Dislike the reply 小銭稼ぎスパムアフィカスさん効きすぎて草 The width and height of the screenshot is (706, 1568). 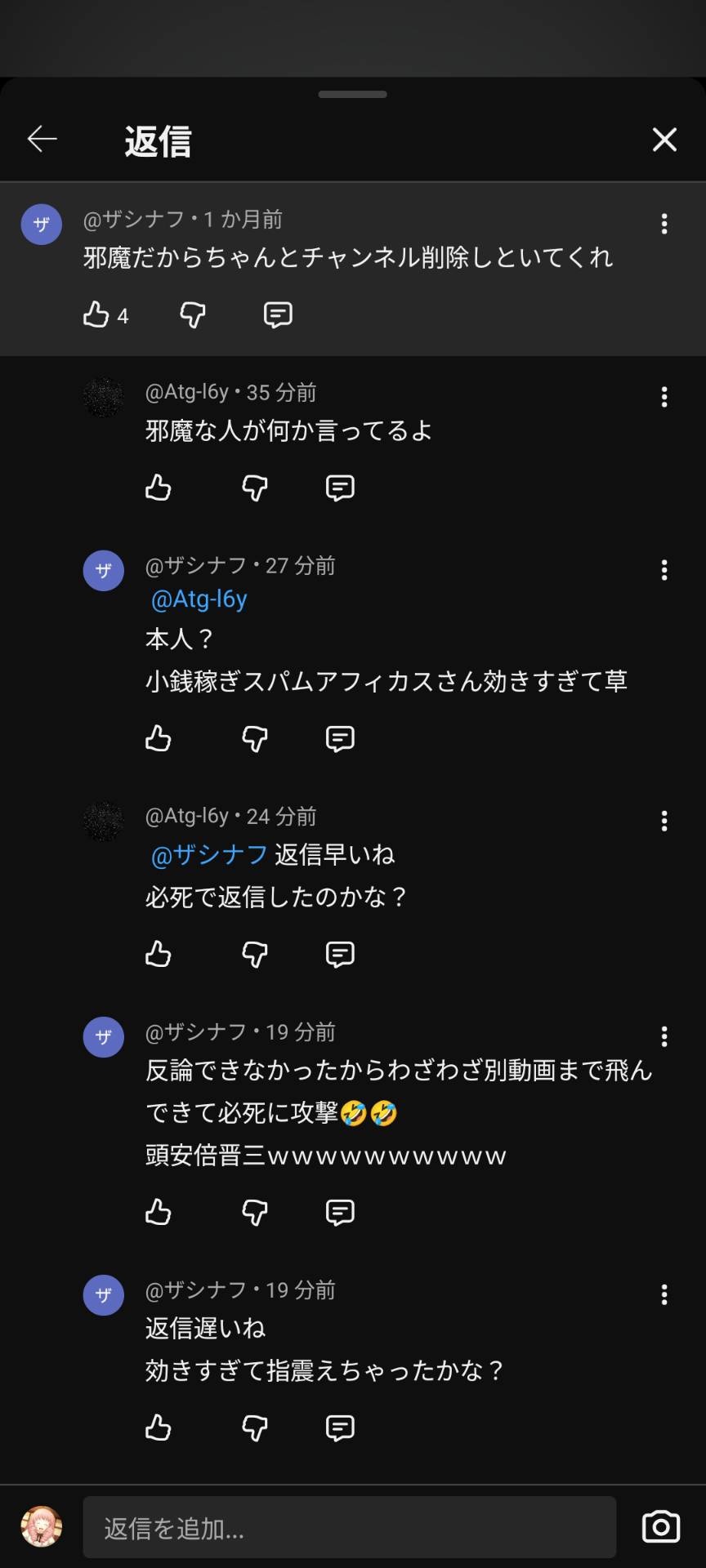coord(255,739)
